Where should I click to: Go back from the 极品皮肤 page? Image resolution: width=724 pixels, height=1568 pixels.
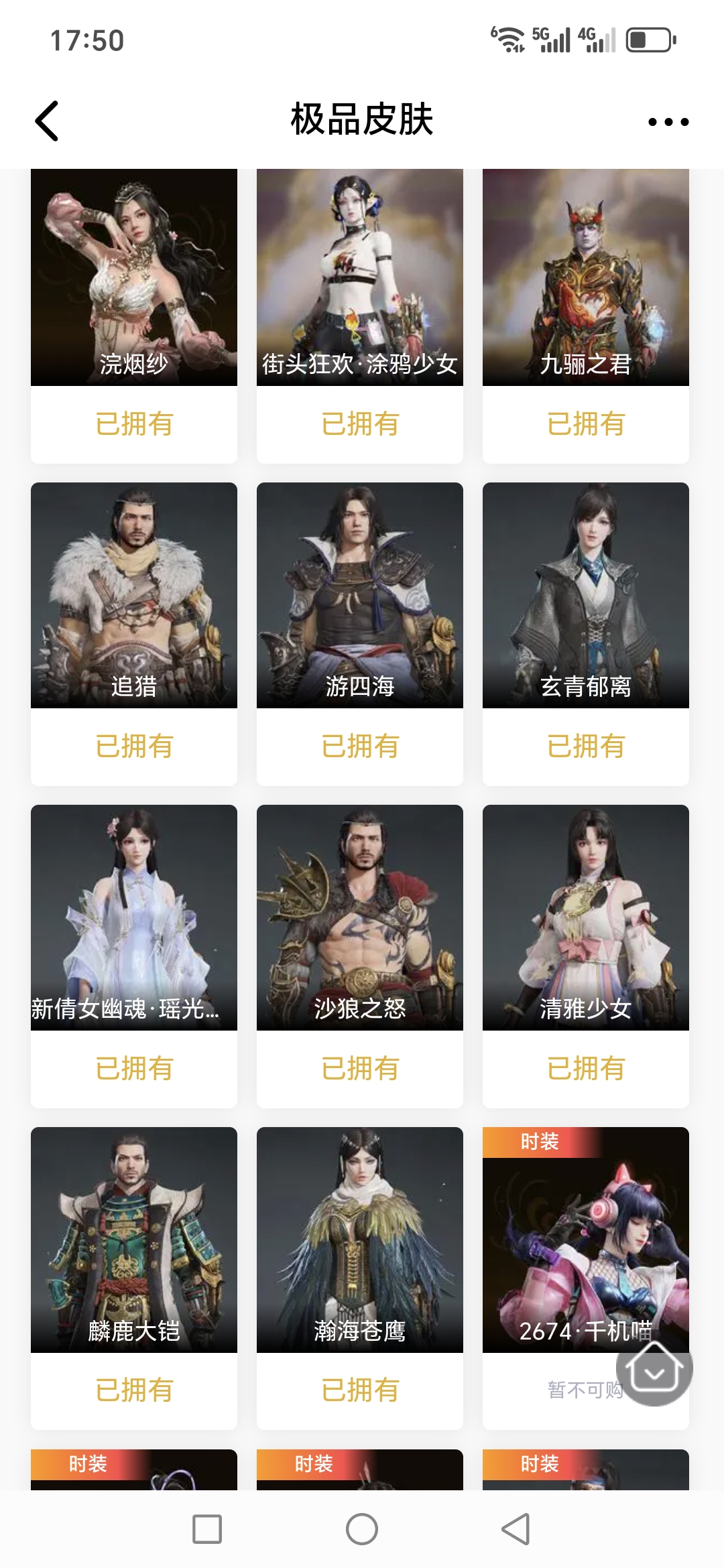(x=47, y=121)
